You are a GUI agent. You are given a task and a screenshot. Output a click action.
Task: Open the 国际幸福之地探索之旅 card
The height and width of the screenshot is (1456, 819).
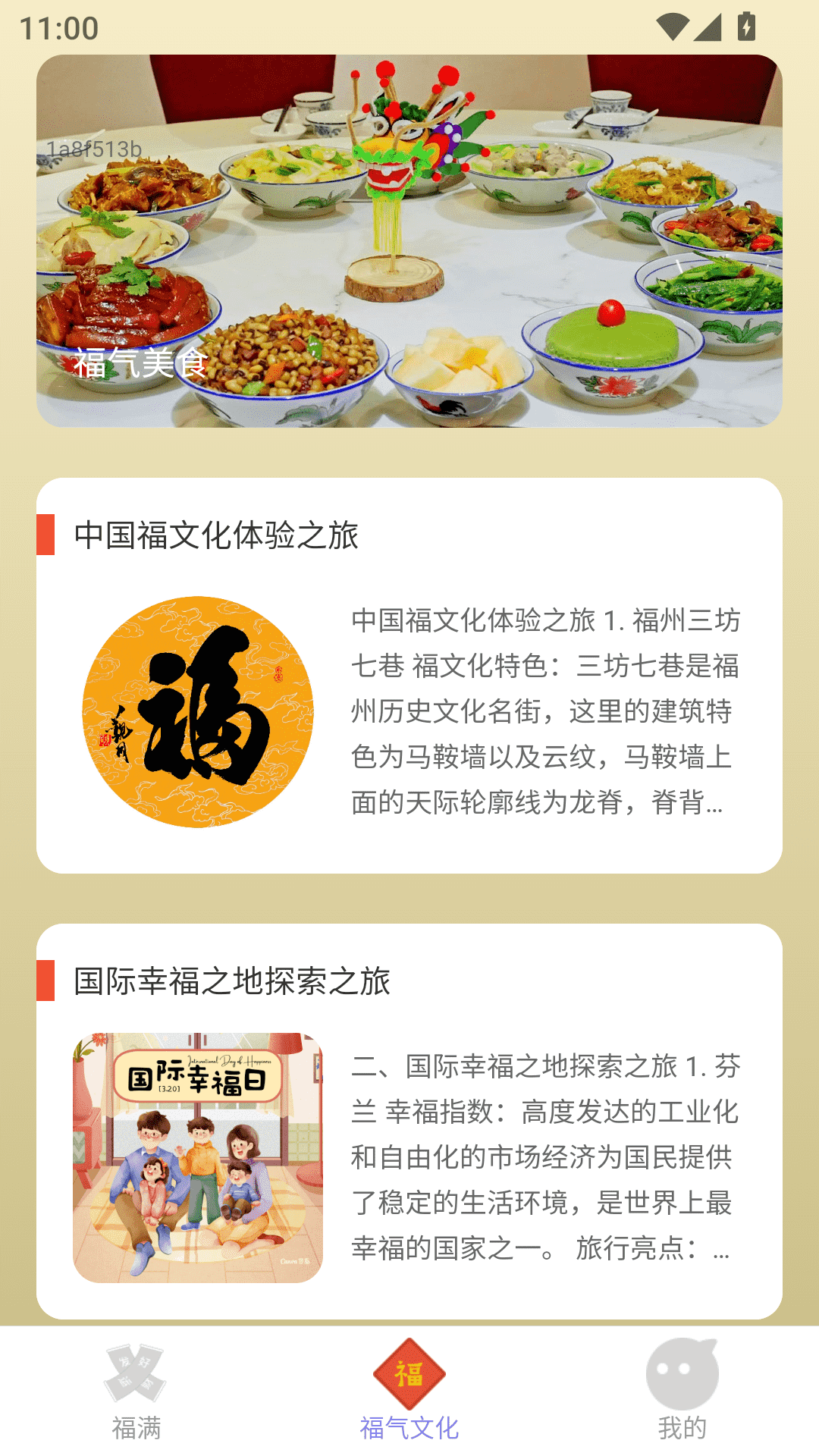coord(409,1121)
